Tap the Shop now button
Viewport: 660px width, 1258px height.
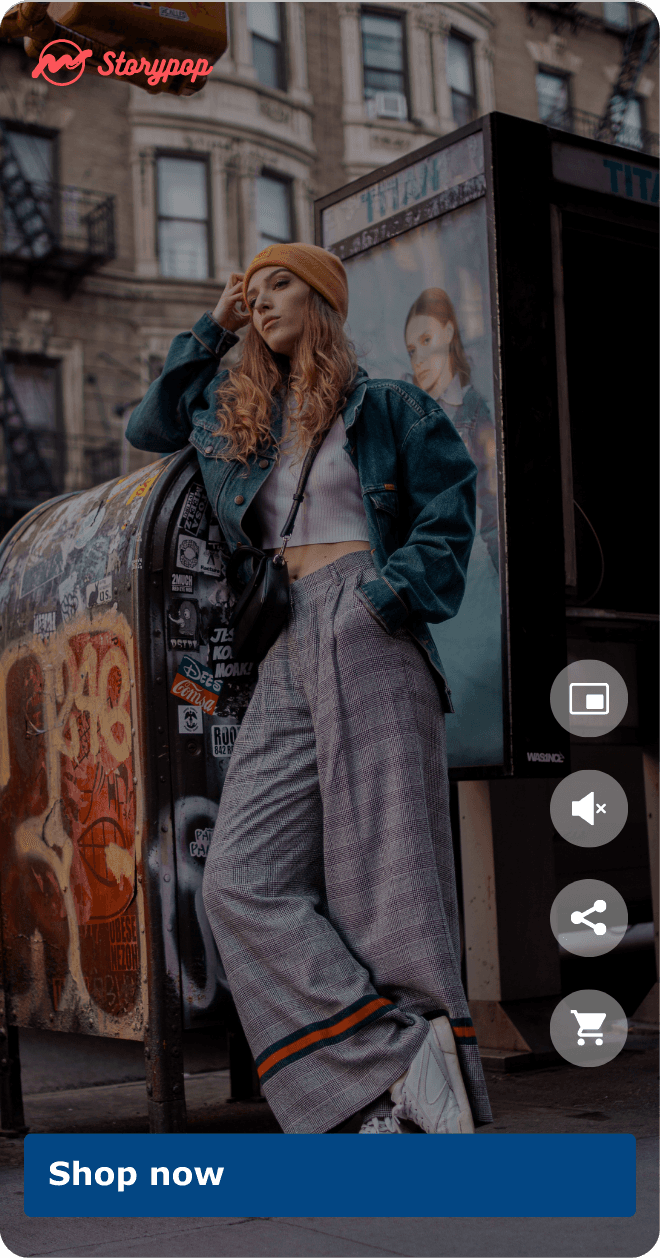(329, 1174)
